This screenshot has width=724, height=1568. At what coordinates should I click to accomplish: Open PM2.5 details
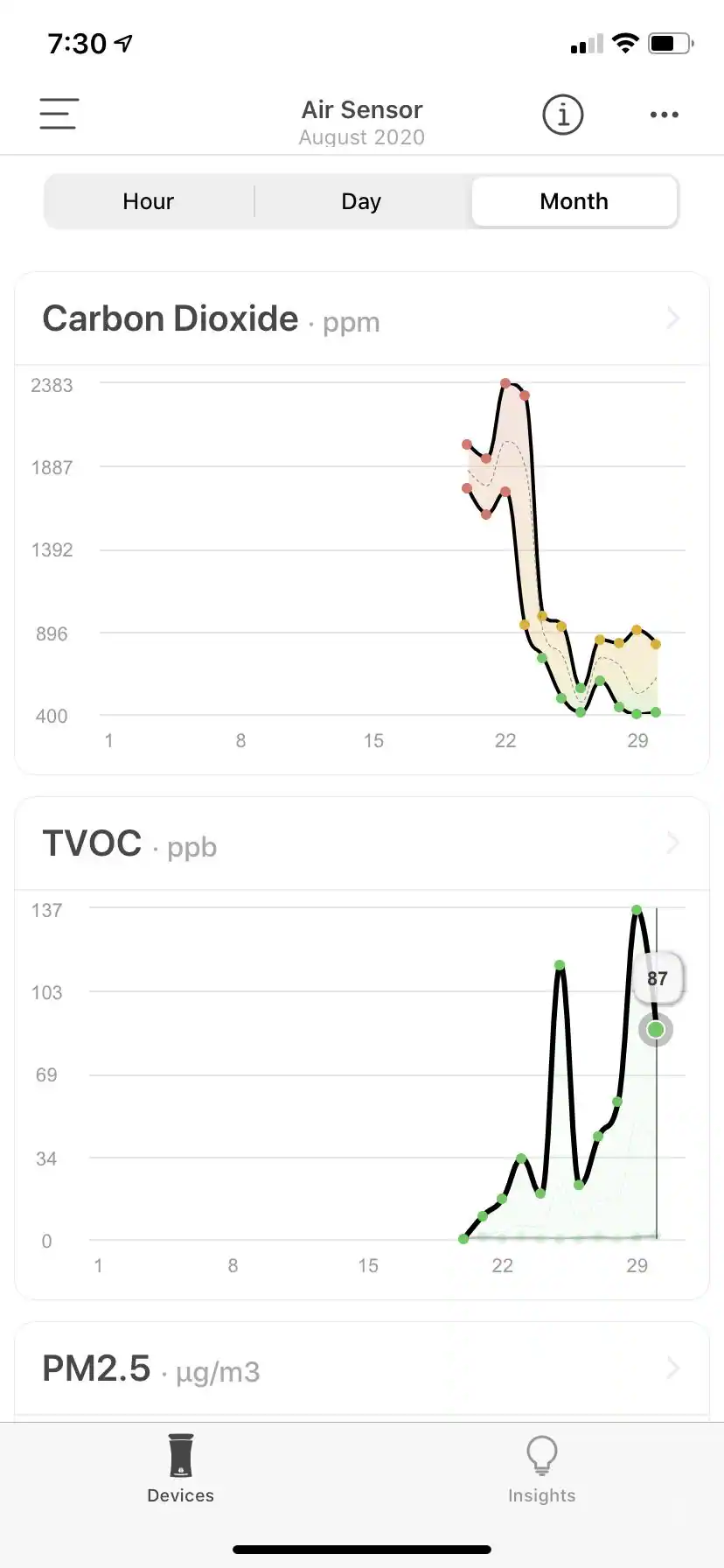pyautogui.click(x=361, y=1368)
